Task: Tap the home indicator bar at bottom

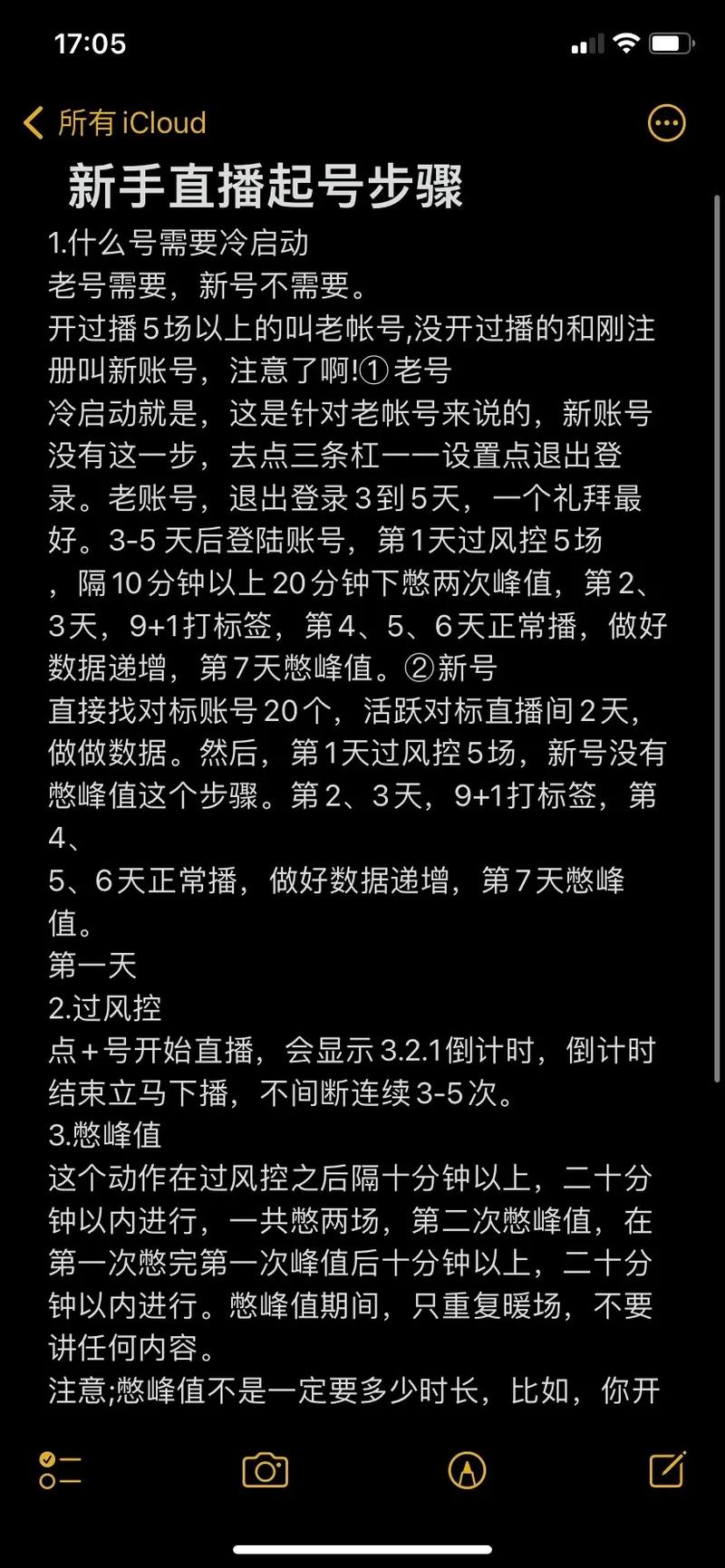Action: coord(362,1544)
